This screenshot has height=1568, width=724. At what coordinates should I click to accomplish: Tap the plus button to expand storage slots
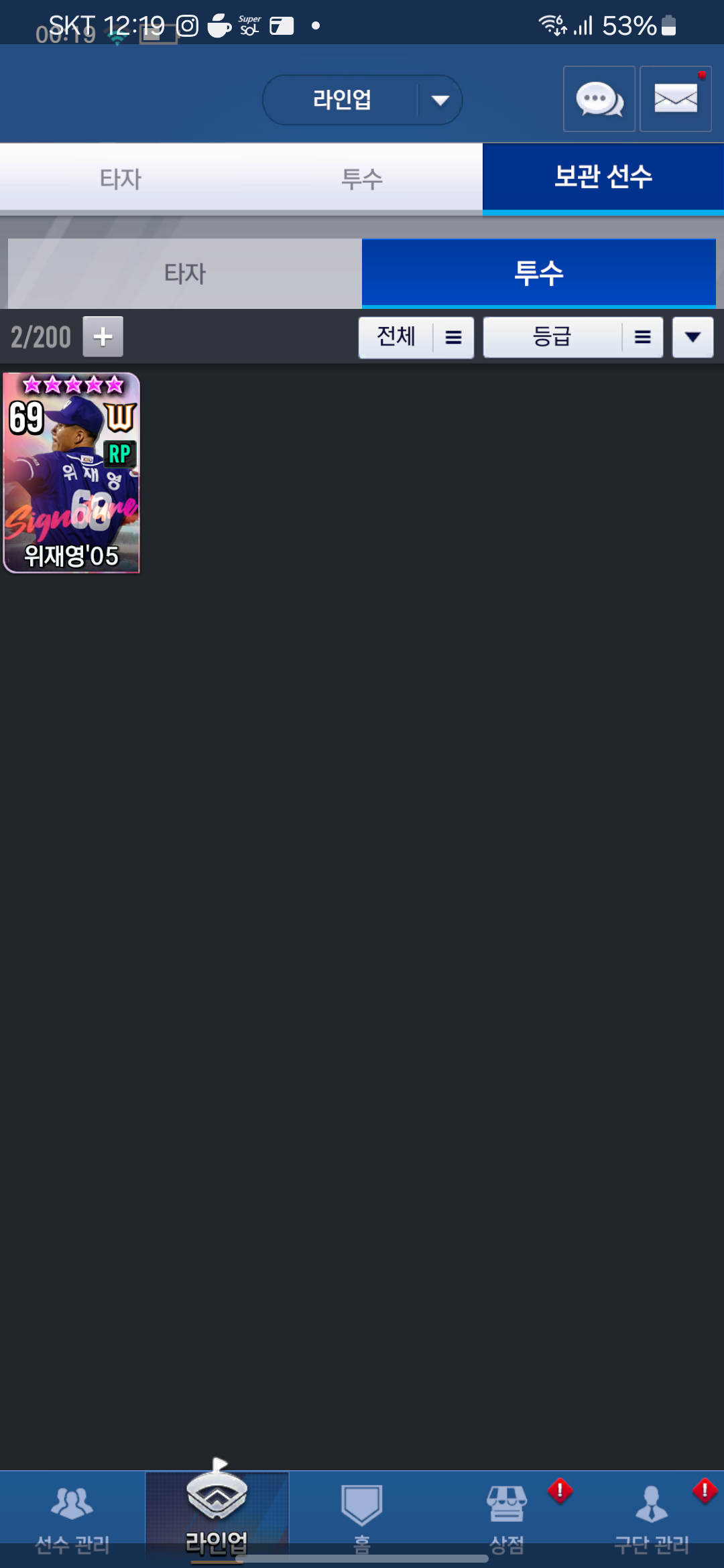(x=103, y=336)
